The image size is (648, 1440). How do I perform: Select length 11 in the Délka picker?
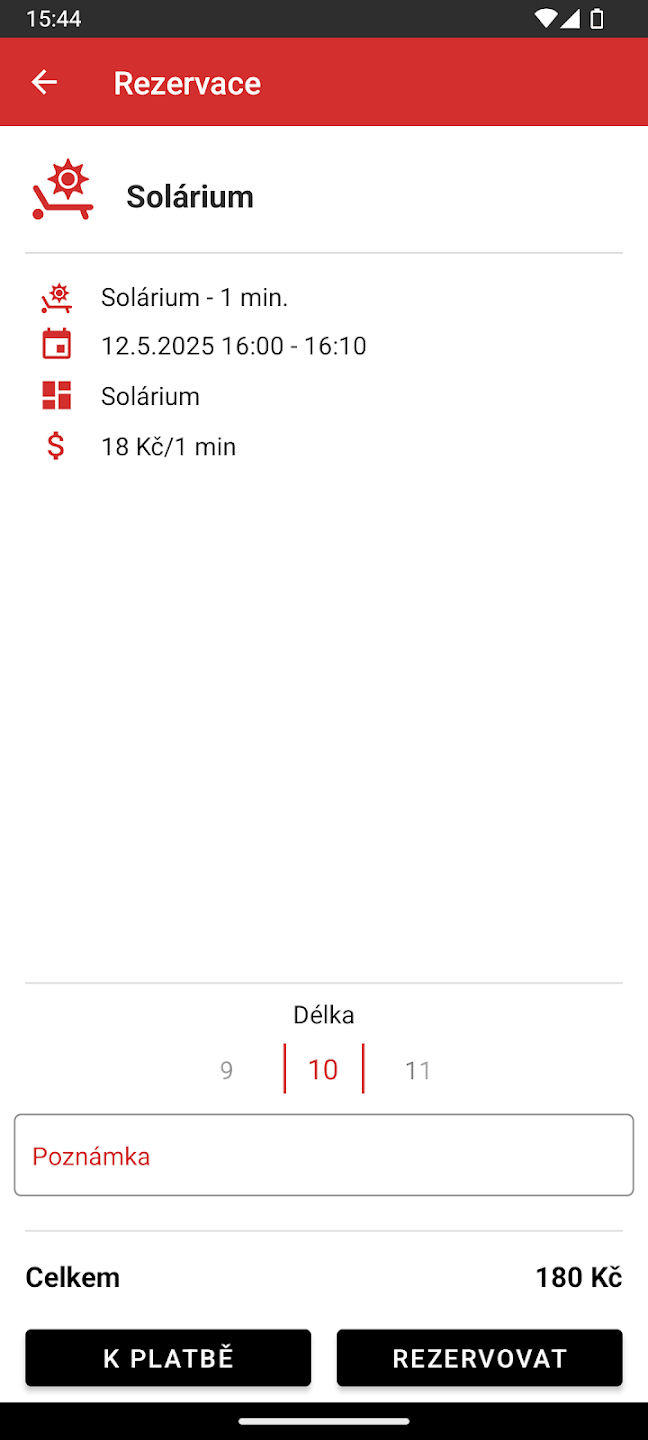click(x=418, y=1070)
